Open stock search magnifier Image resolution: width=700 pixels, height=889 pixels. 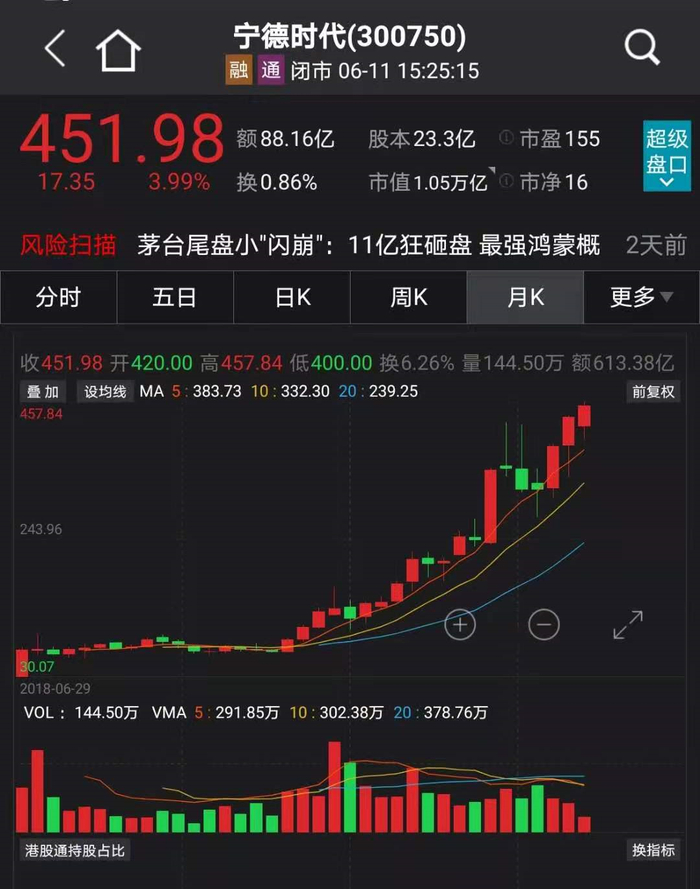(641, 47)
